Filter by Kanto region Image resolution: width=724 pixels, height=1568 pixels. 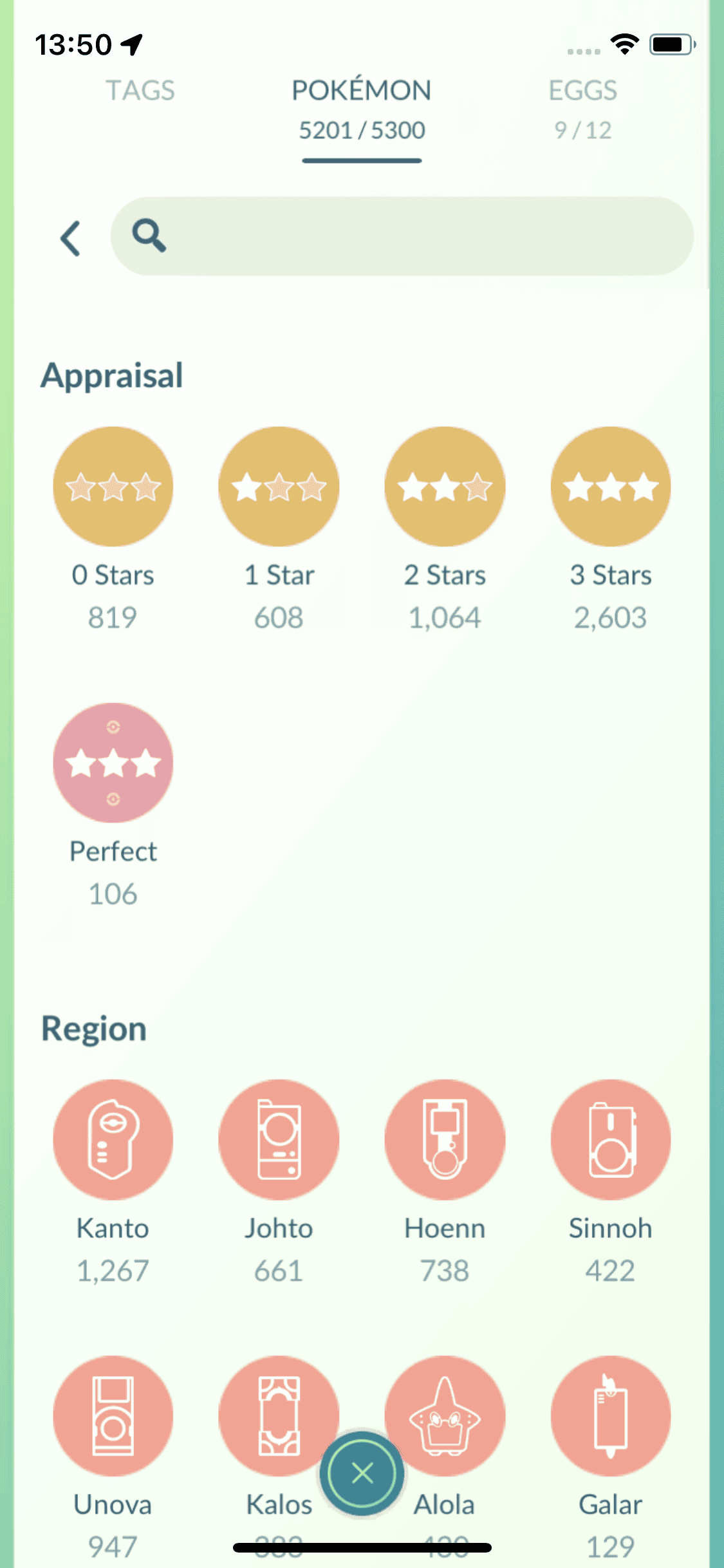(113, 1139)
